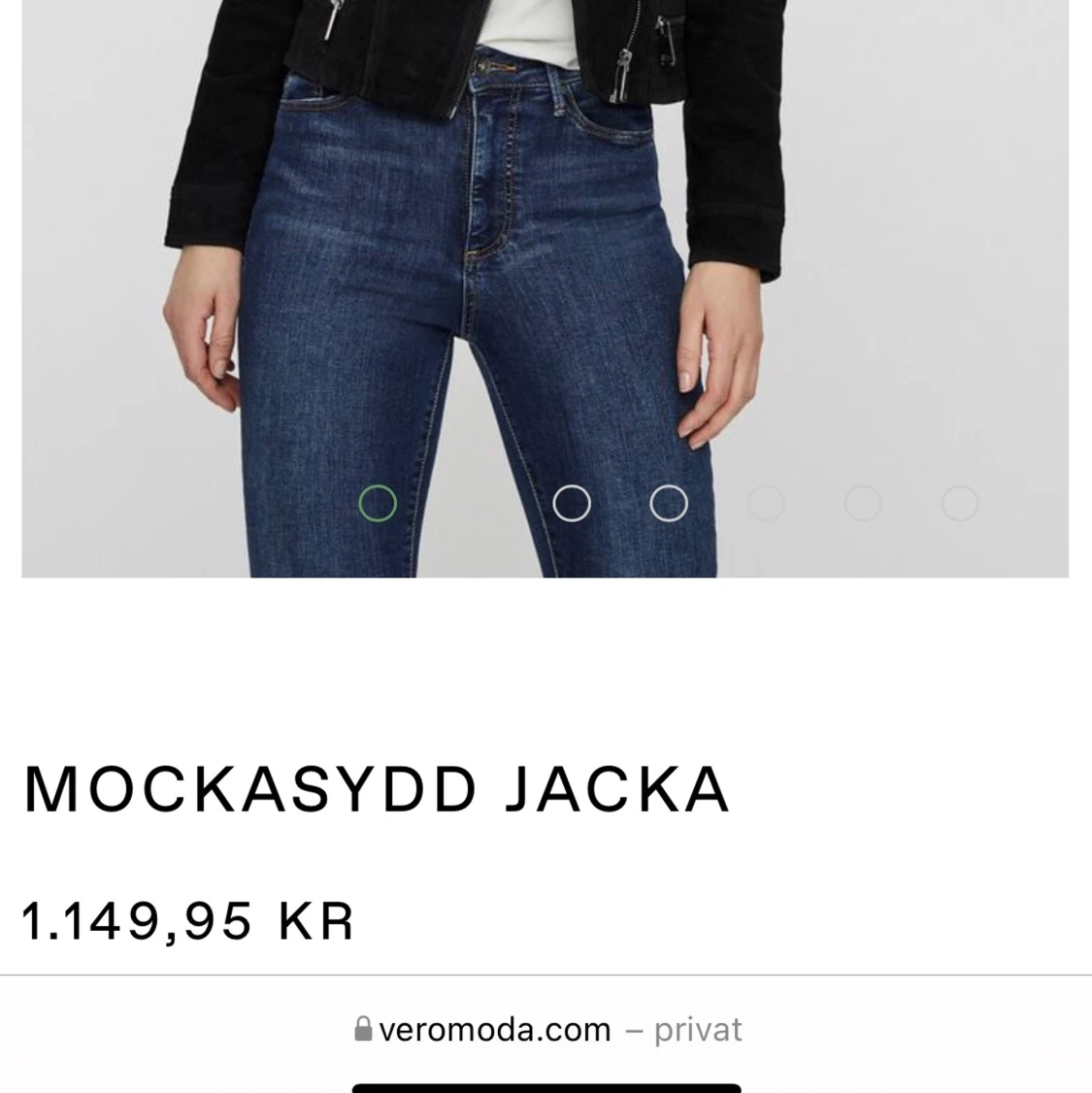Select the fifth faded carousel dot
This screenshot has height=1093, width=1092.
pyautogui.click(x=862, y=503)
